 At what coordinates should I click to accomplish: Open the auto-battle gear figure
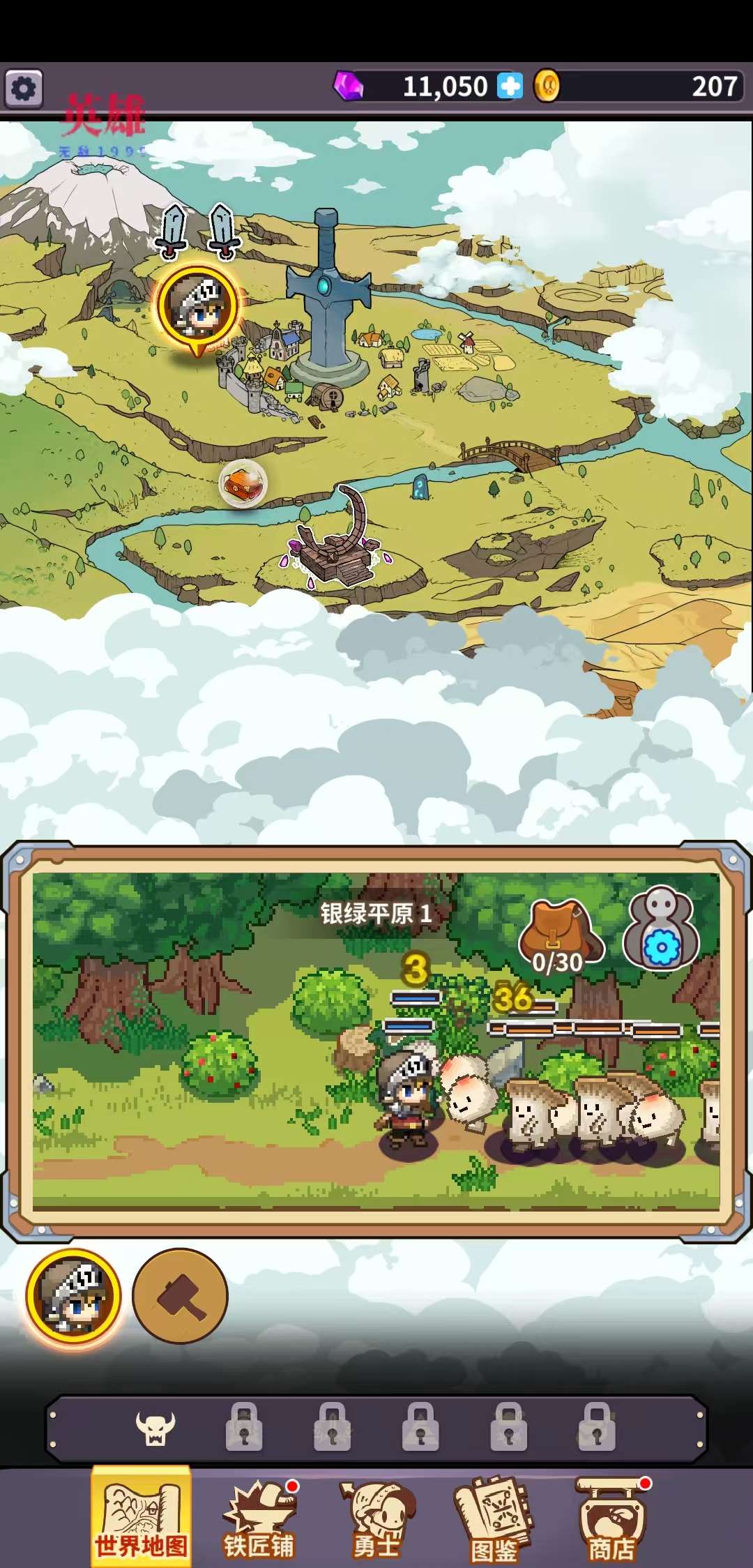(661, 931)
